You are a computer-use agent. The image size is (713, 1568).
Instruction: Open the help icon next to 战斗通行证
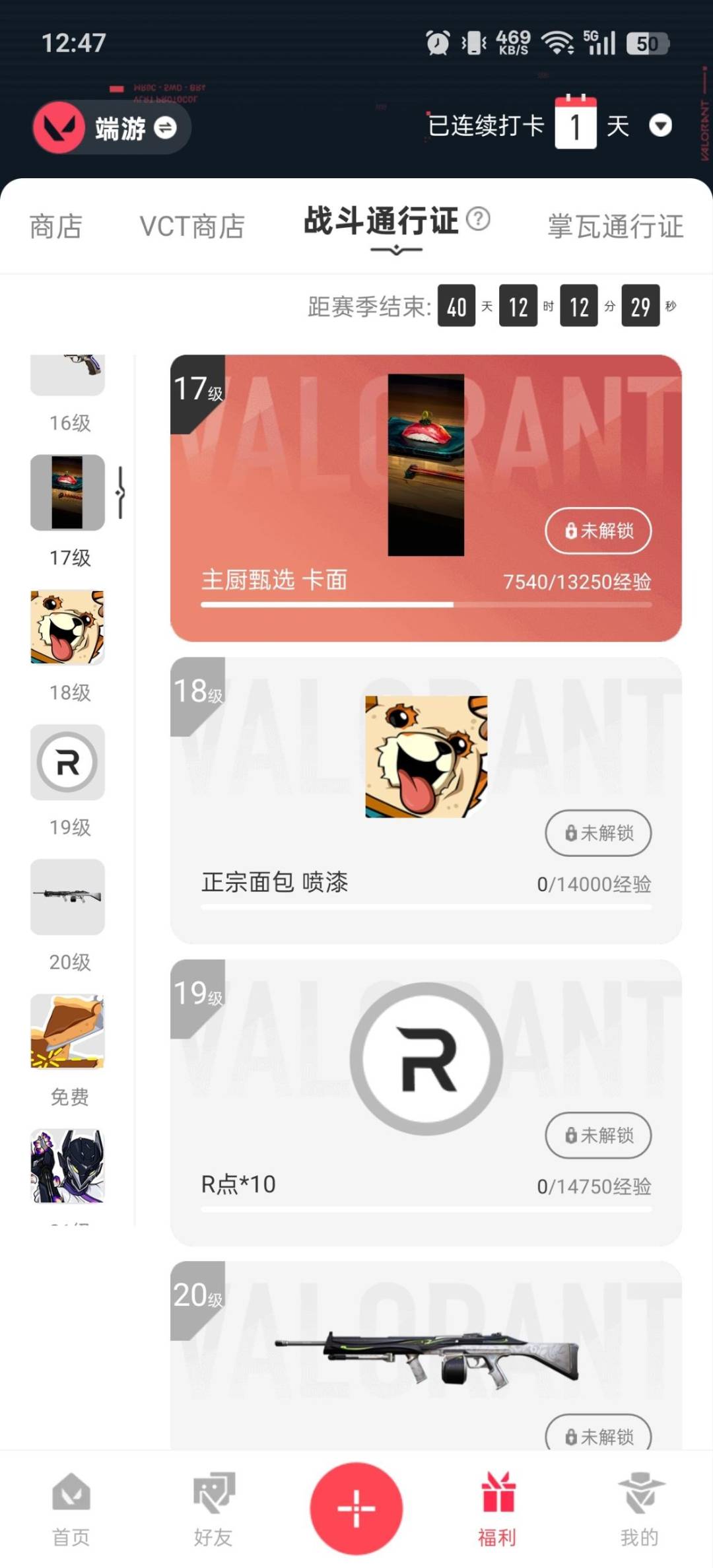click(x=478, y=219)
